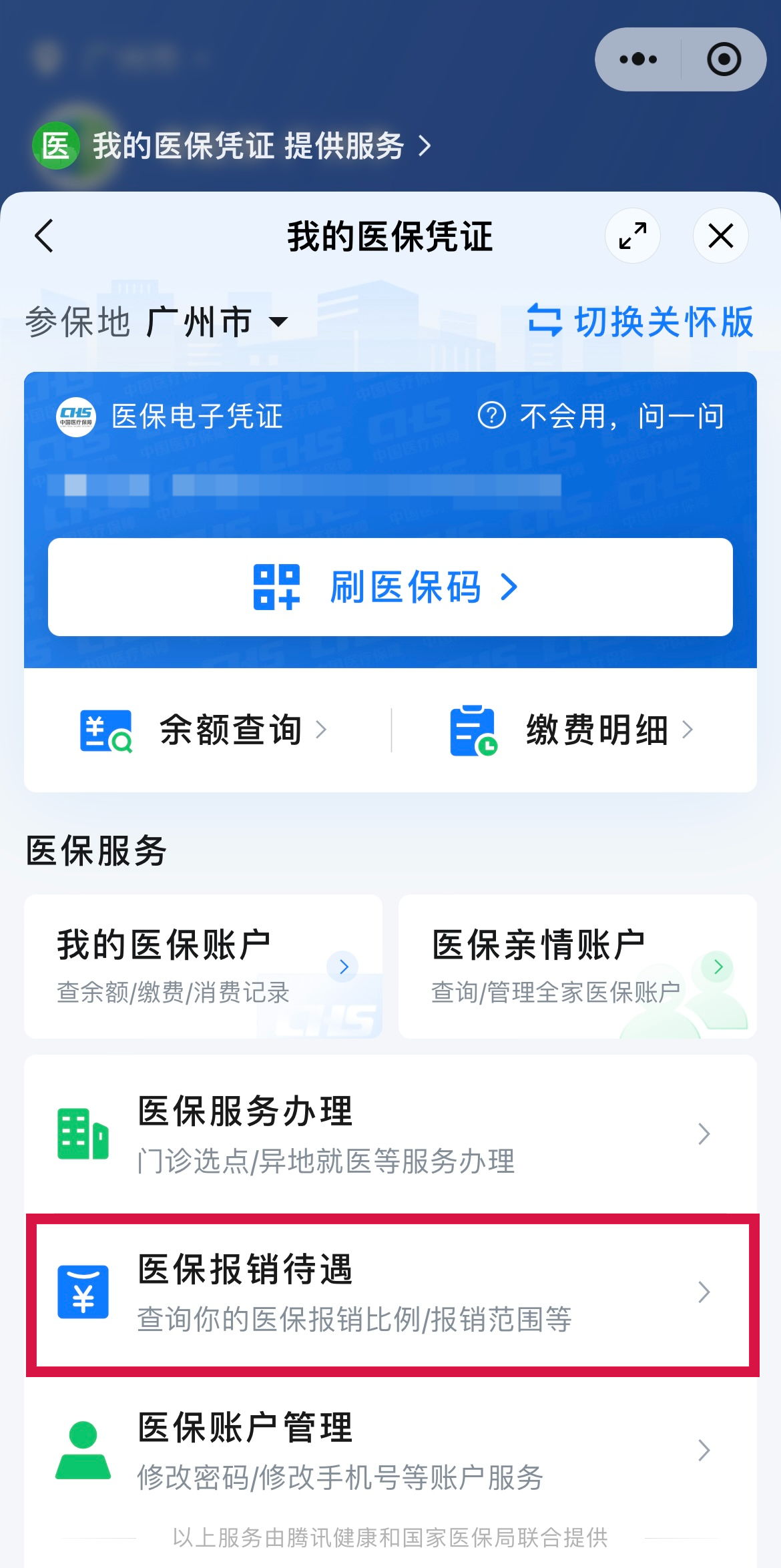781x1568 pixels.
Task: Open 我的医保凭证 提供服务 link
Action: (247, 146)
